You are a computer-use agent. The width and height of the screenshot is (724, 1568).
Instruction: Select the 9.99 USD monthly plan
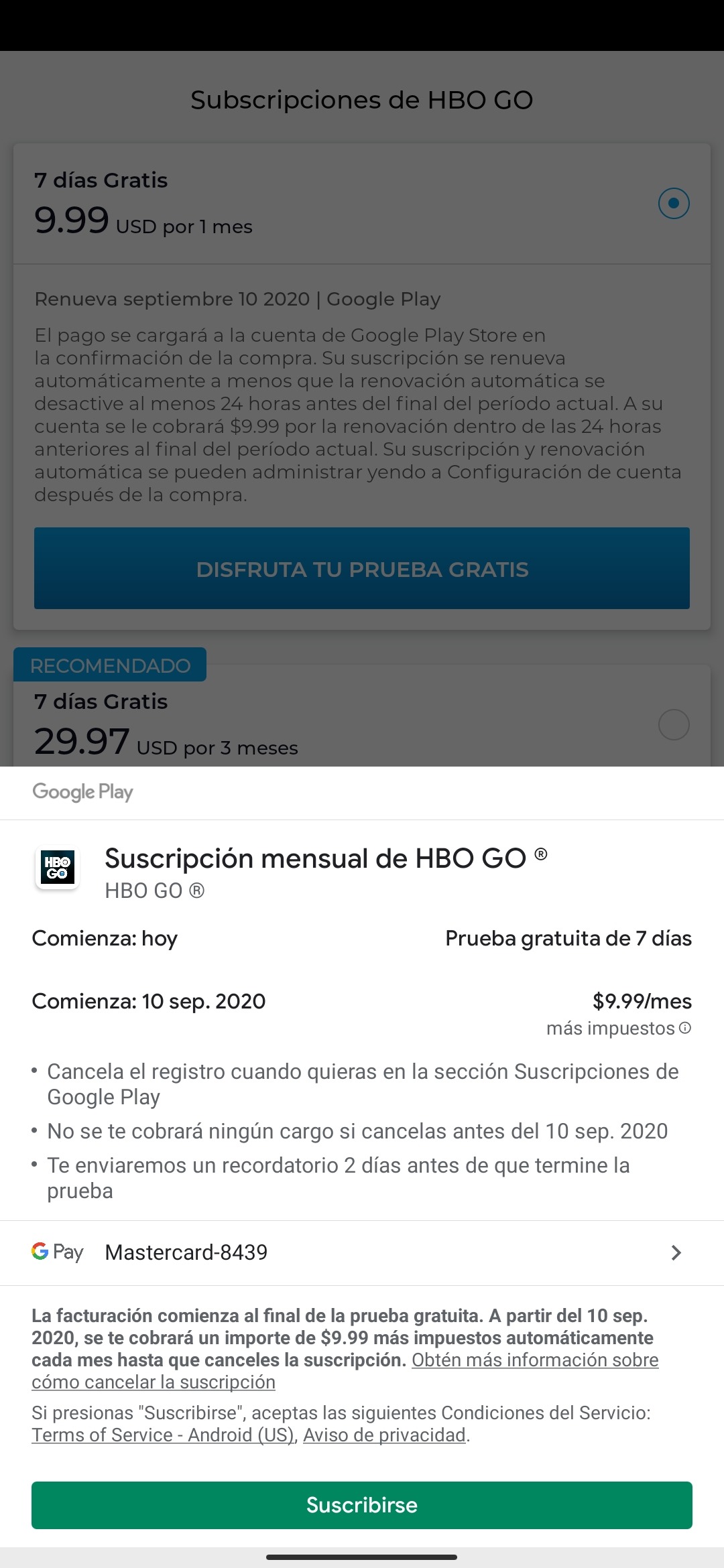[674, 203]
